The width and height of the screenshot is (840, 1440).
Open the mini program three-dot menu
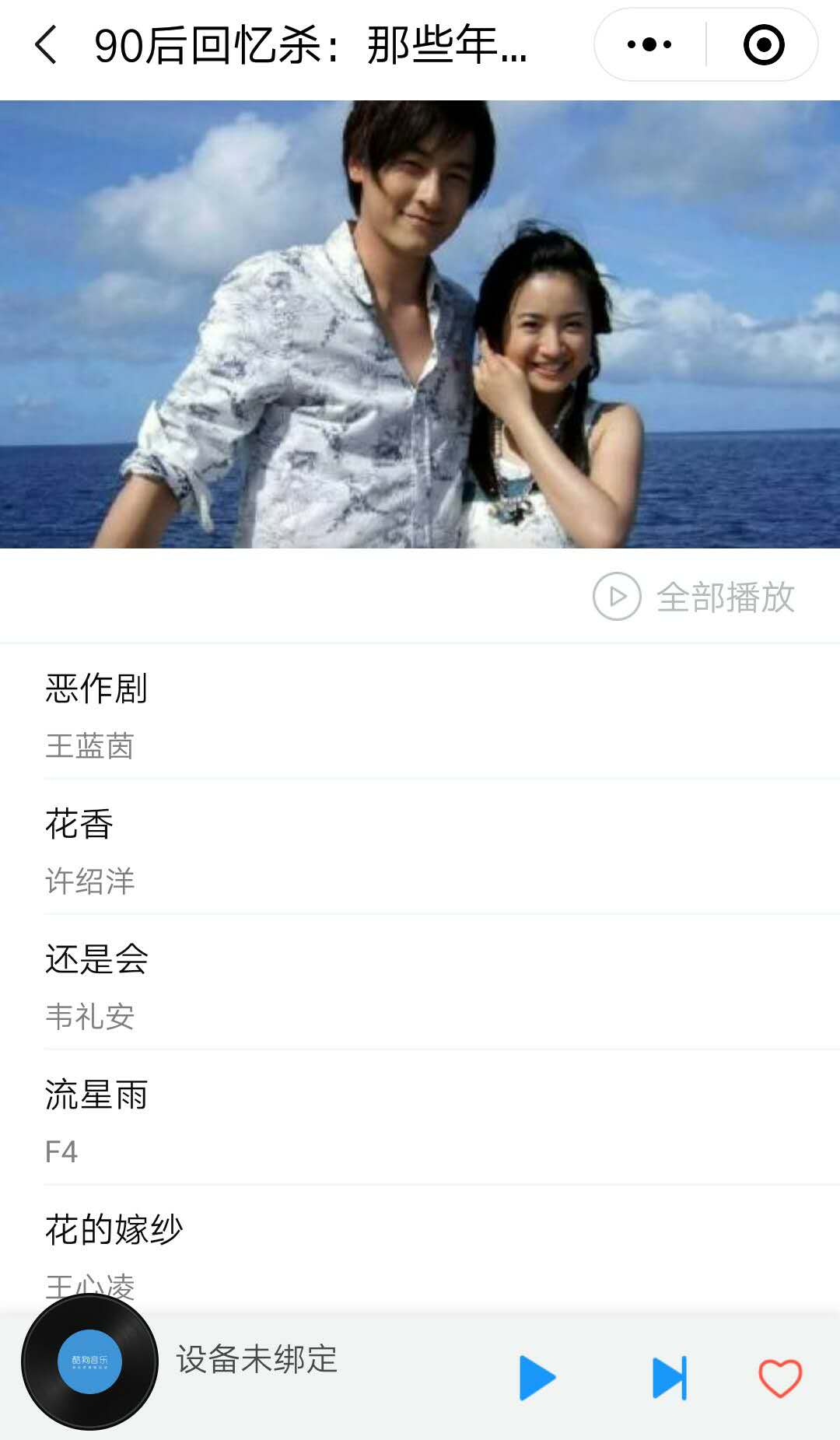[649, 45]
